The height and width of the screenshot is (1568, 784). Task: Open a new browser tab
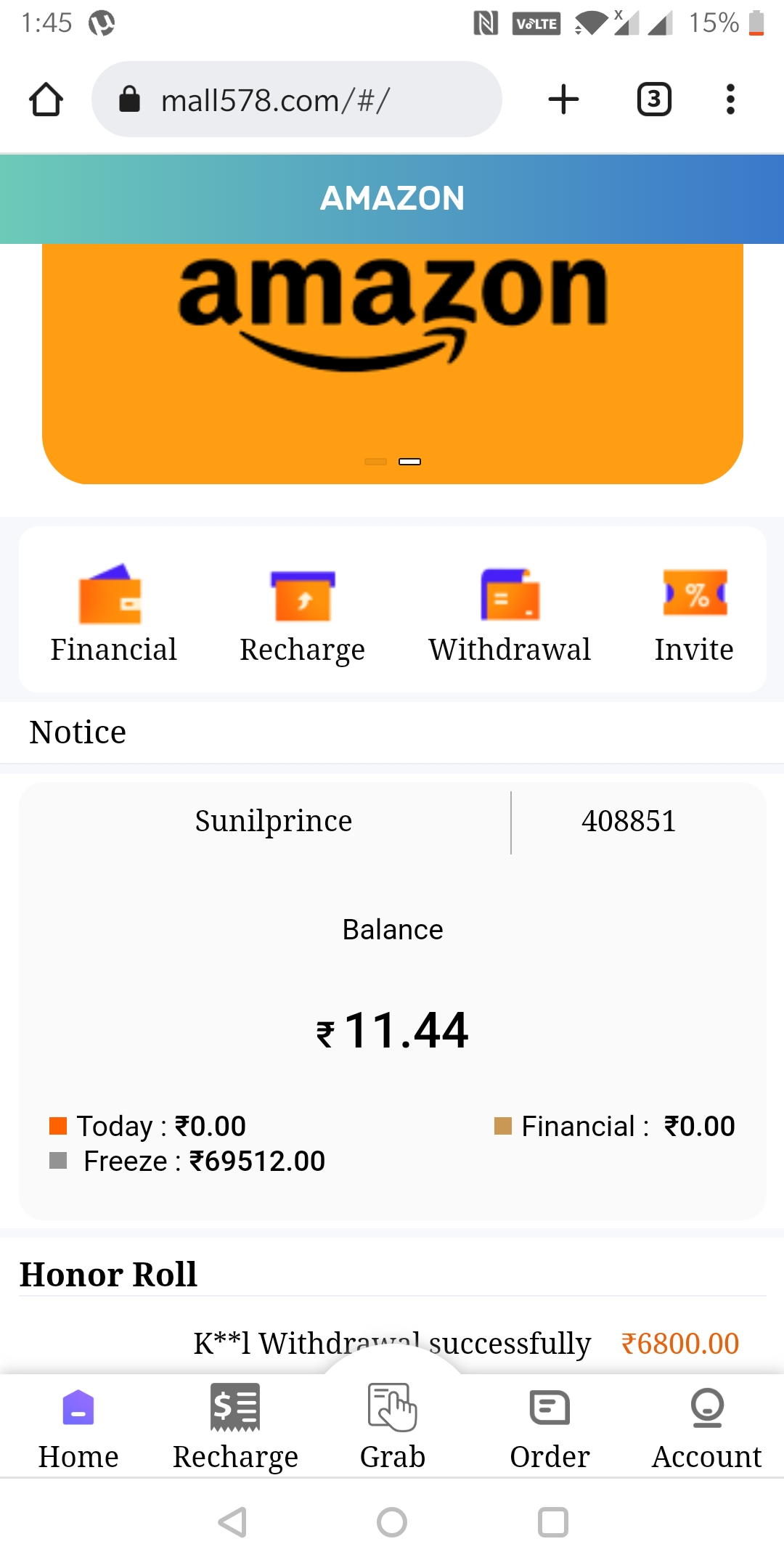[563, 99]
